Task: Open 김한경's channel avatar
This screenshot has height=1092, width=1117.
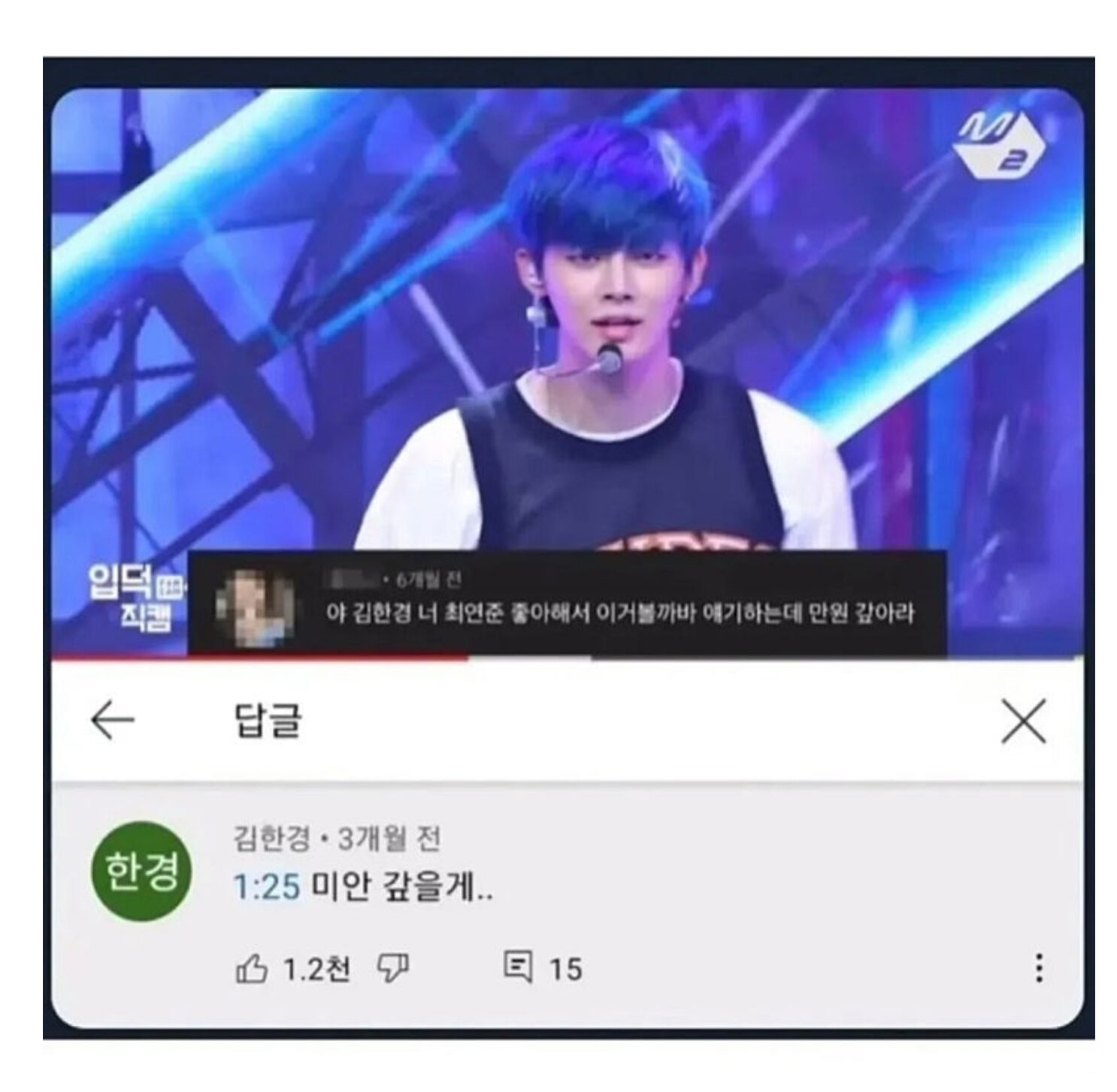Action: 141,872
